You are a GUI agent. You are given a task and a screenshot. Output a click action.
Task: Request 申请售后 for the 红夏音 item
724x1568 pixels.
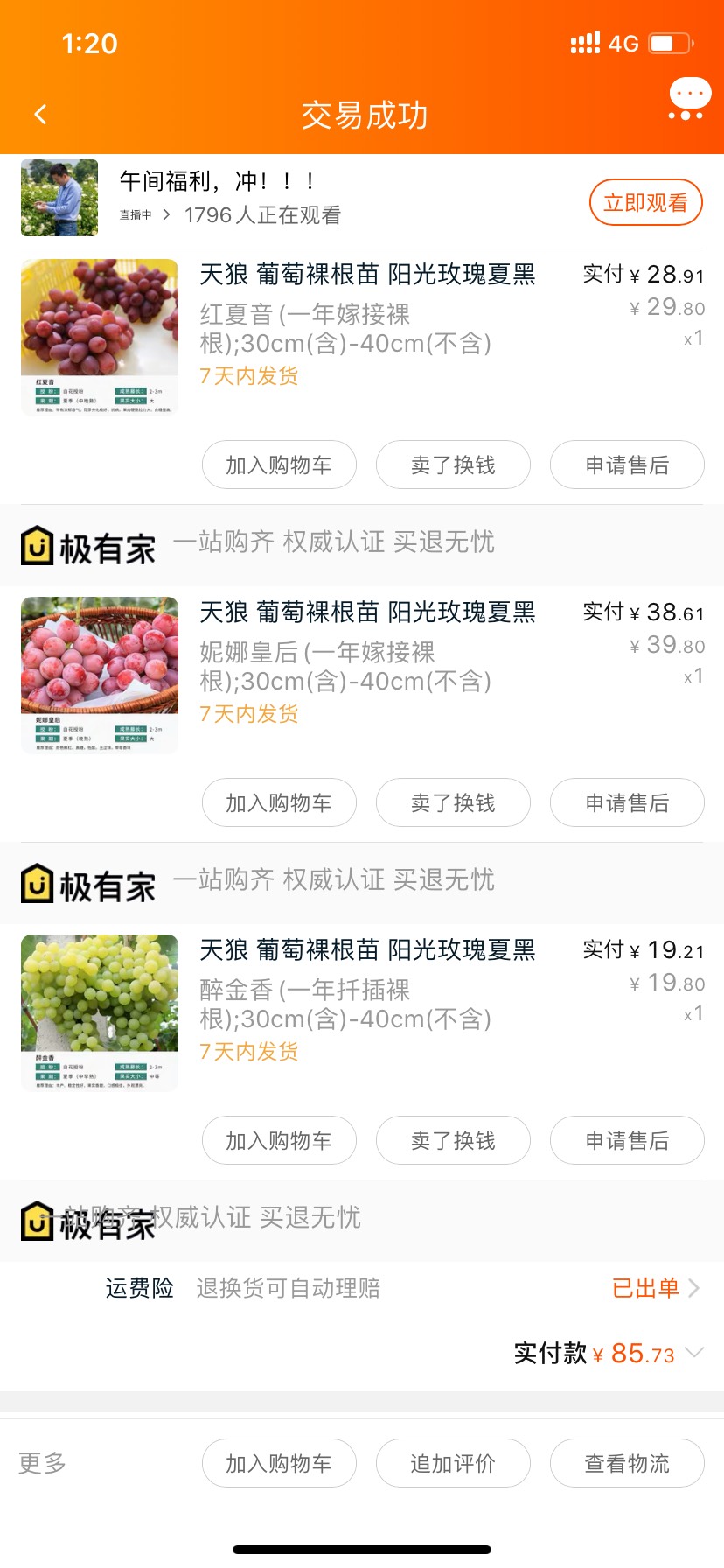pyautogui.click(x=627, y=465)
